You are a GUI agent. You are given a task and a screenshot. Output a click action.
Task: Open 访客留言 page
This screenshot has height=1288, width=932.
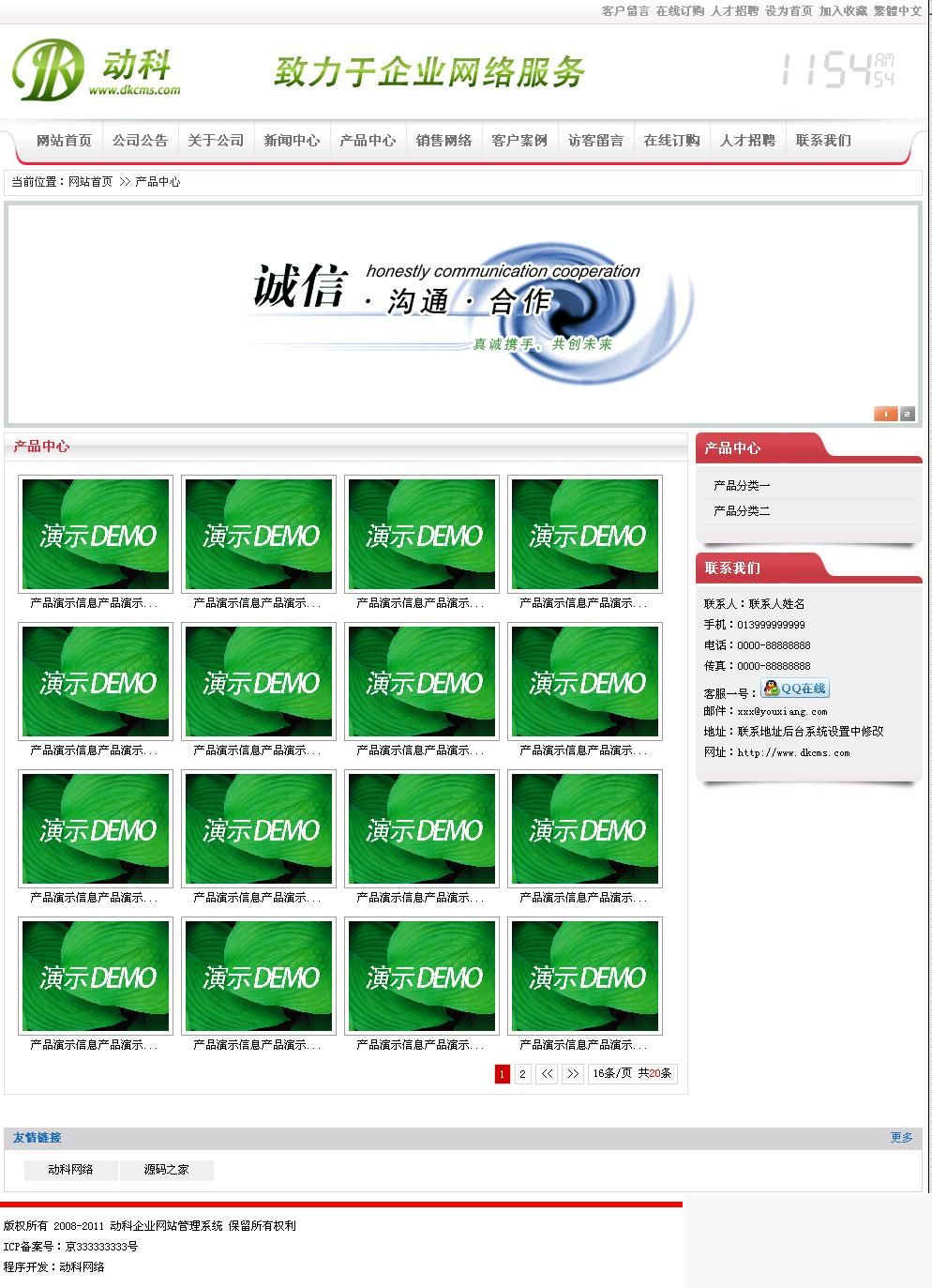point(595,141)
